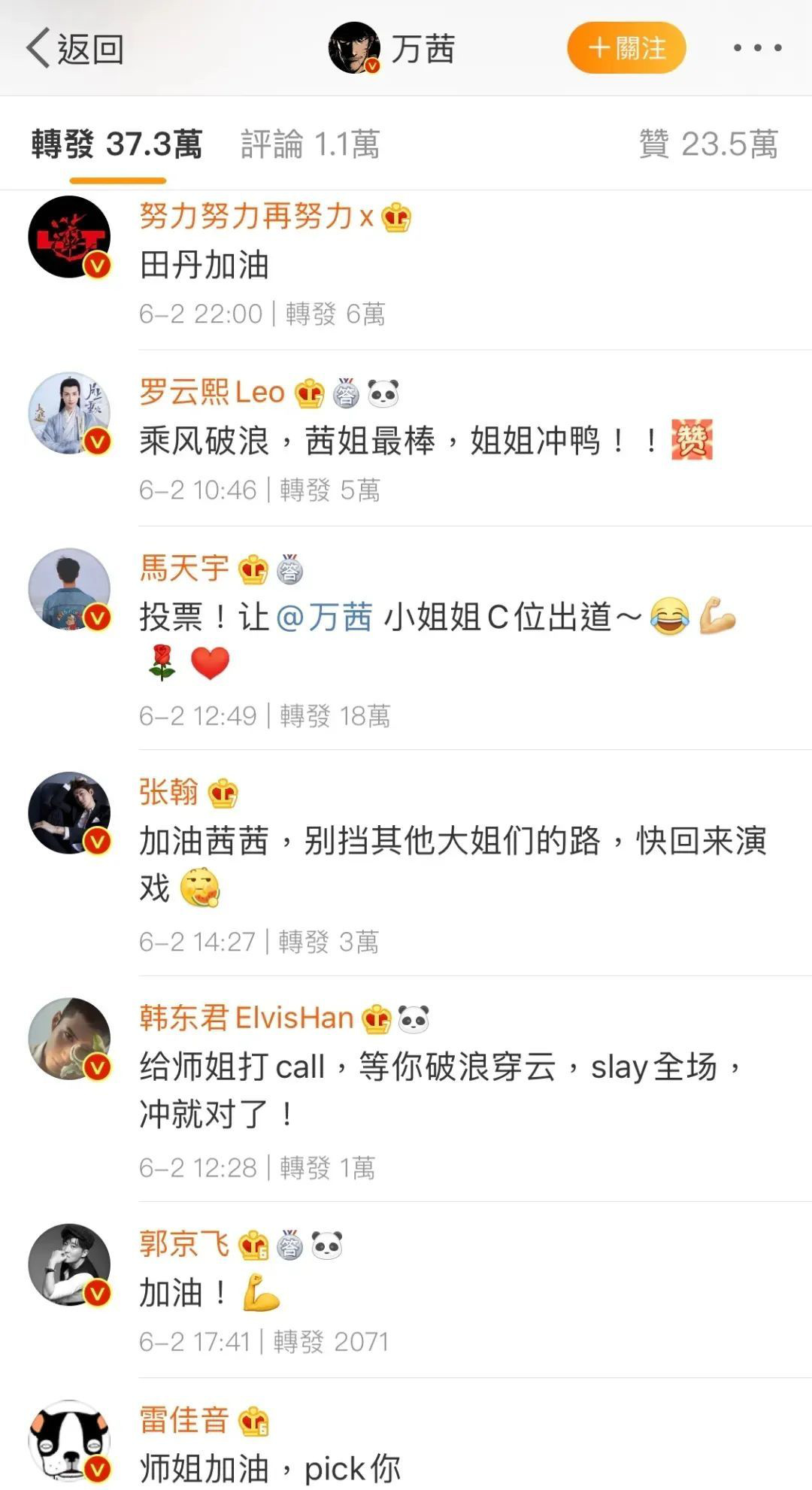
Task: Open 韩东君ElvisHan's avatar
Action: (x=69, y=1039)
